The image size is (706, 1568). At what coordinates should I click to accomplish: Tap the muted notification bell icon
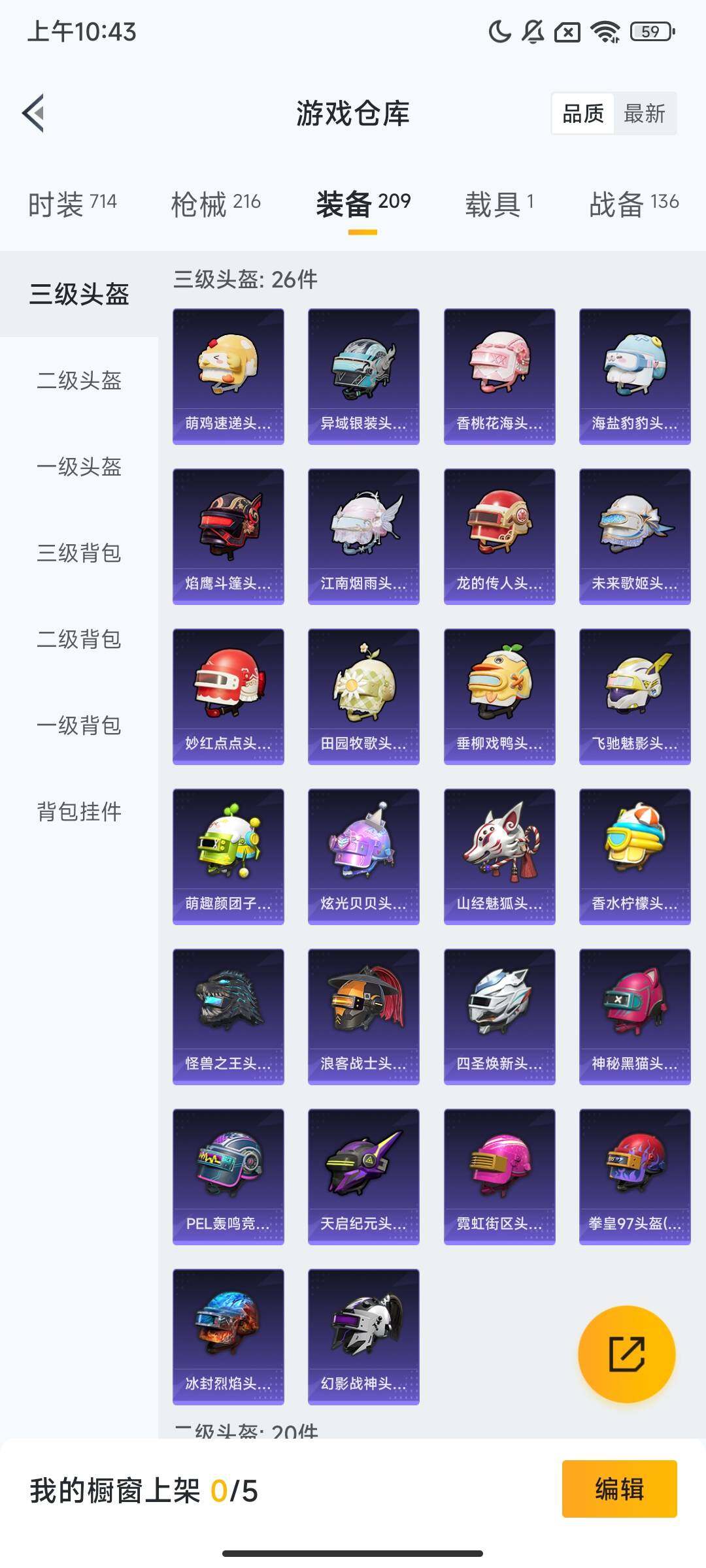click(x=533, y=31)
